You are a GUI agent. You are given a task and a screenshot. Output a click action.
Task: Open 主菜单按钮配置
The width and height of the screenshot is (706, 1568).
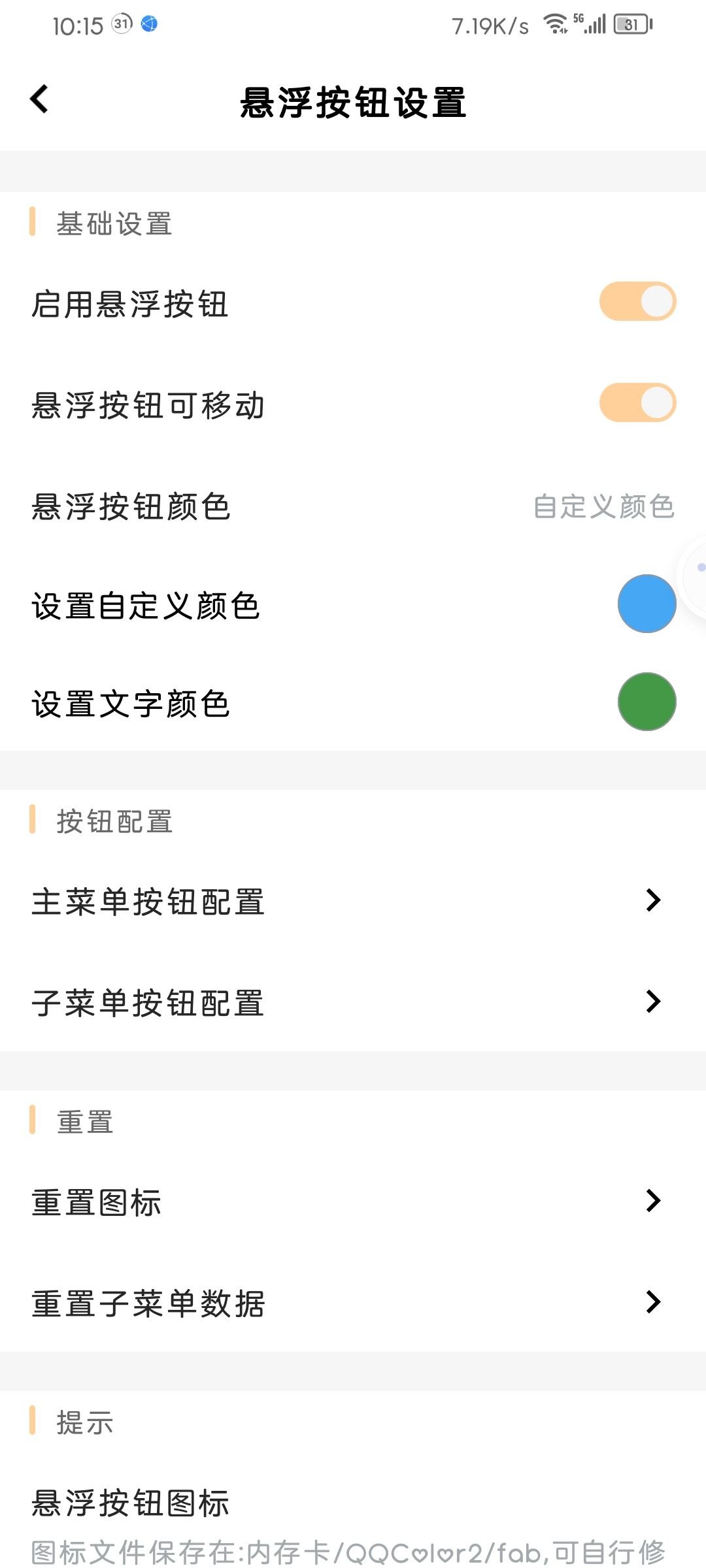tap(353, 902)
